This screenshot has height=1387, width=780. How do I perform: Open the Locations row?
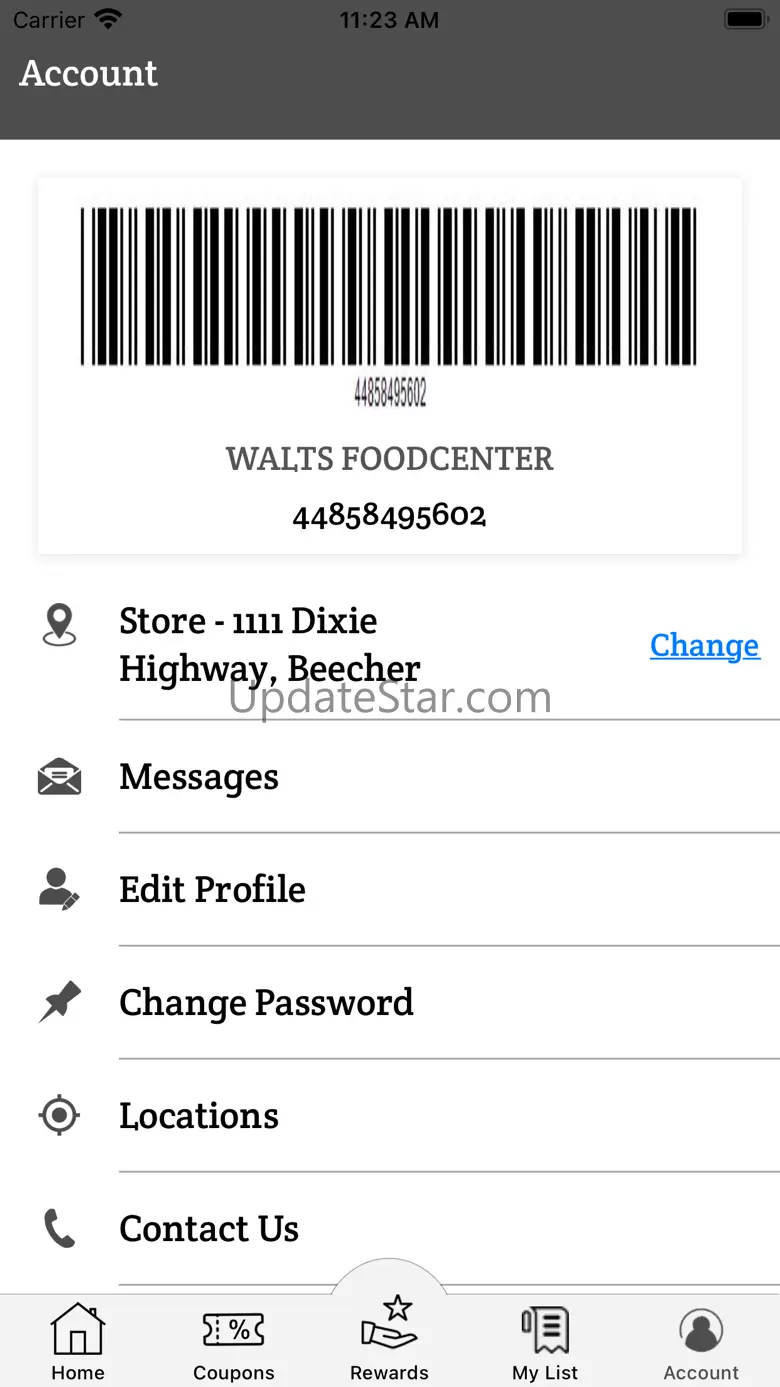(x=199, y=1115)
